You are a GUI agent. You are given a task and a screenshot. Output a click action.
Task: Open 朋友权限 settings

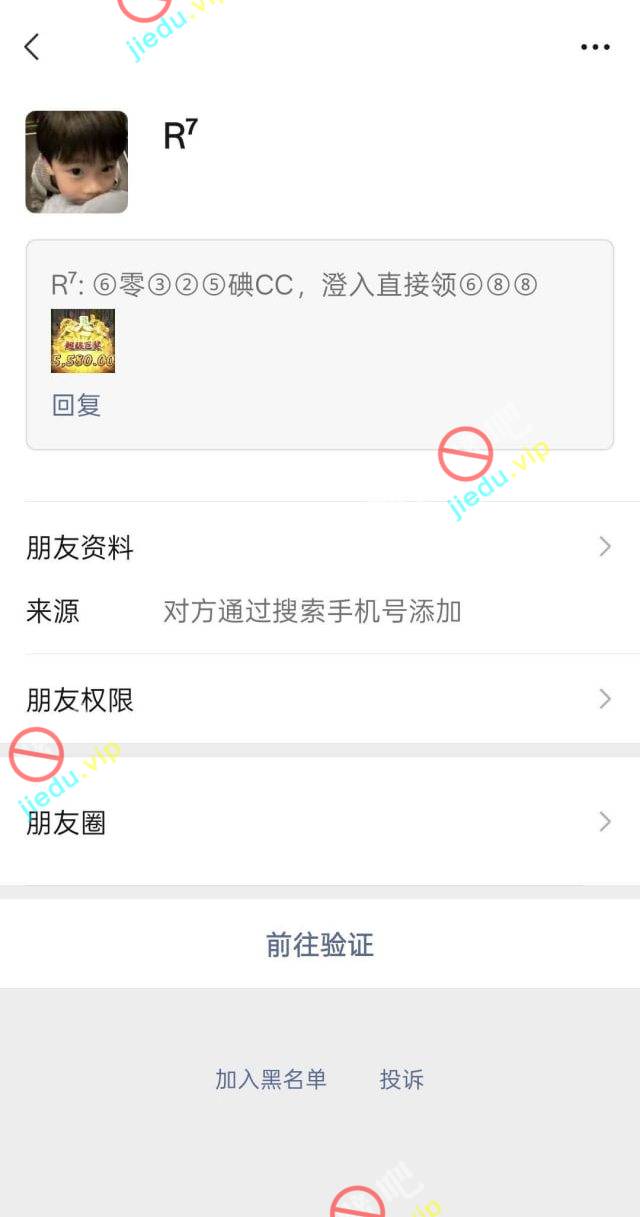coord(319,699)
